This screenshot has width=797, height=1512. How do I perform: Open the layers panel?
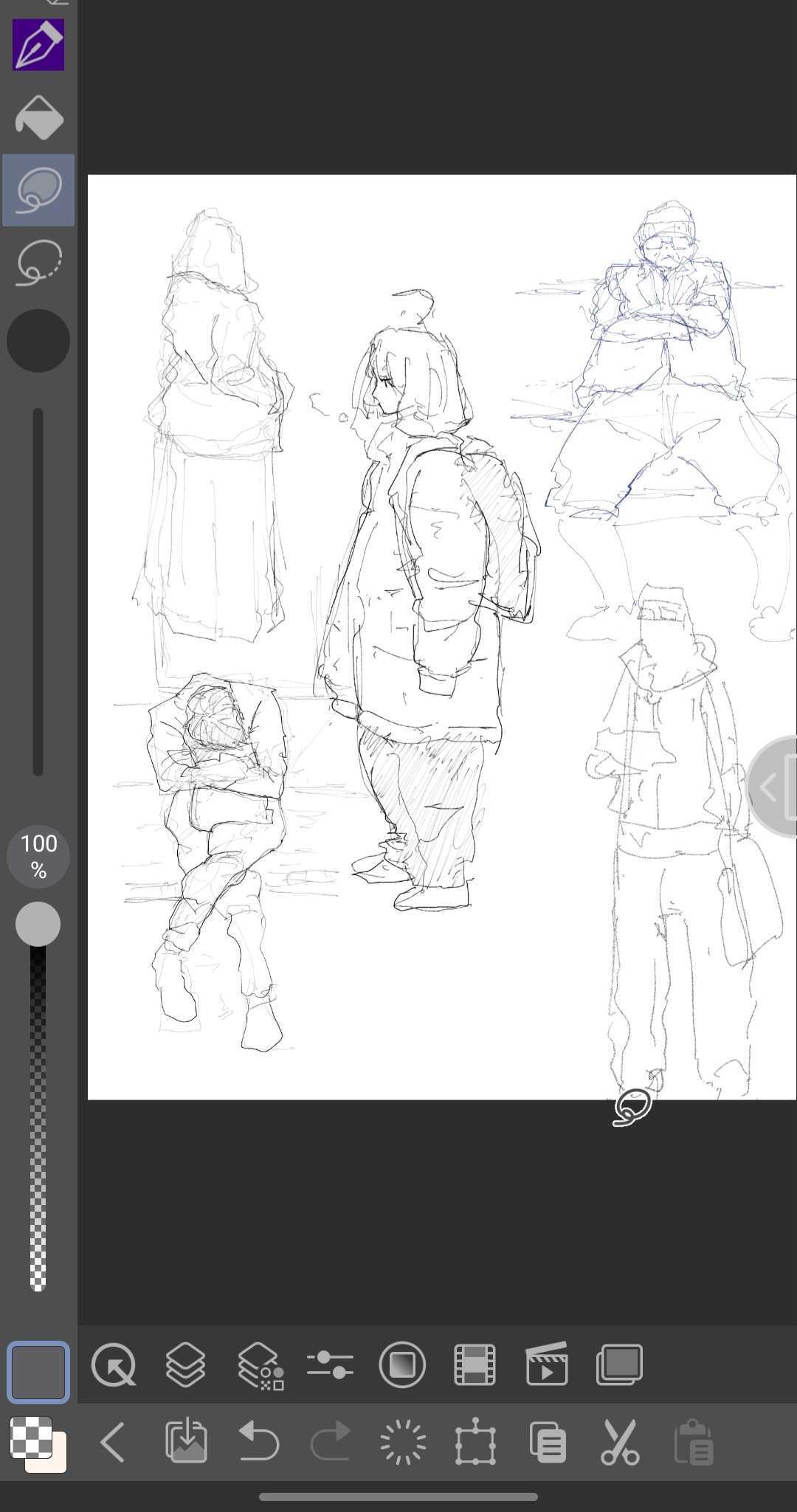point(185,1365)
